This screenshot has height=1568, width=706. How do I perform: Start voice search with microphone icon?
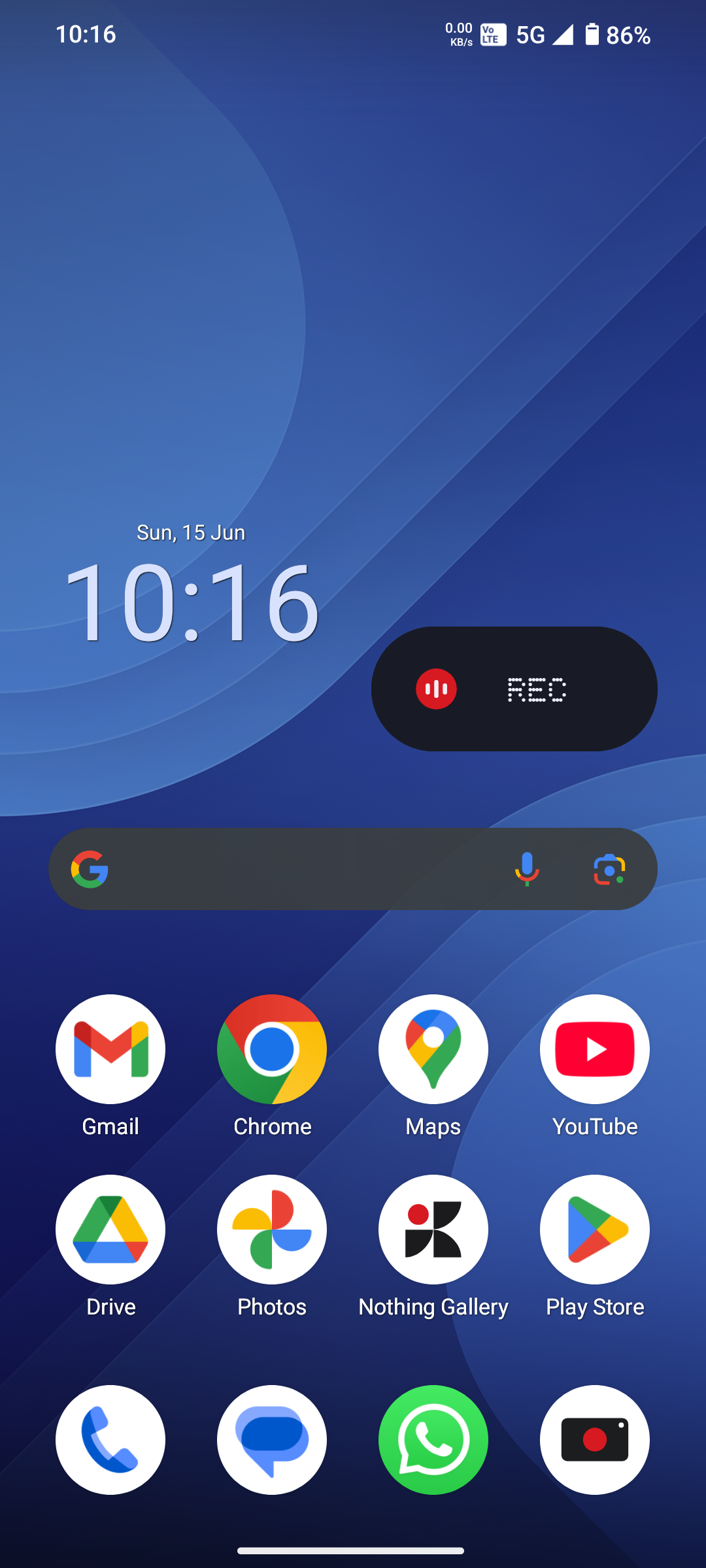coord(527,869)
